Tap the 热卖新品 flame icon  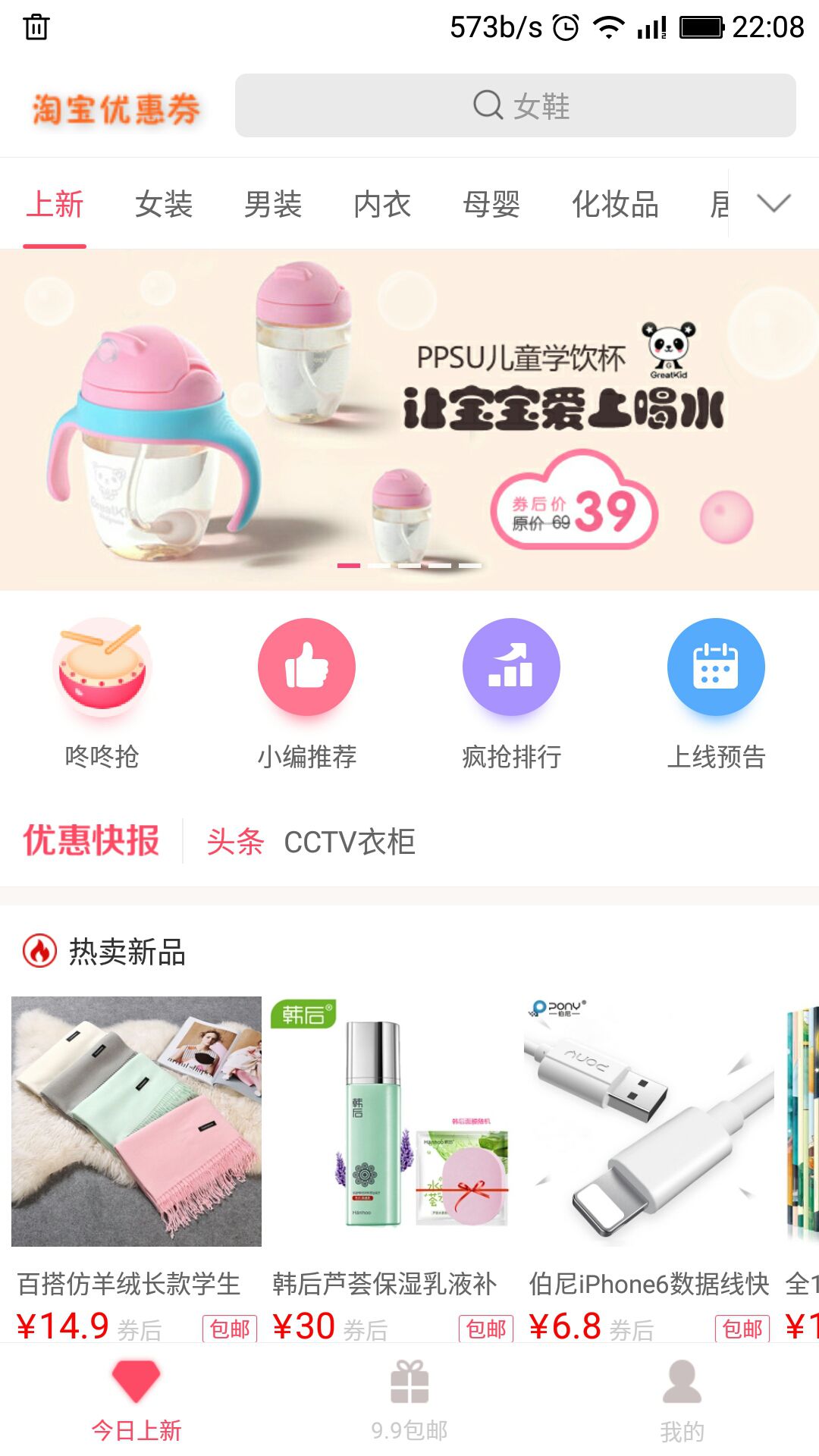pos(39,949)
